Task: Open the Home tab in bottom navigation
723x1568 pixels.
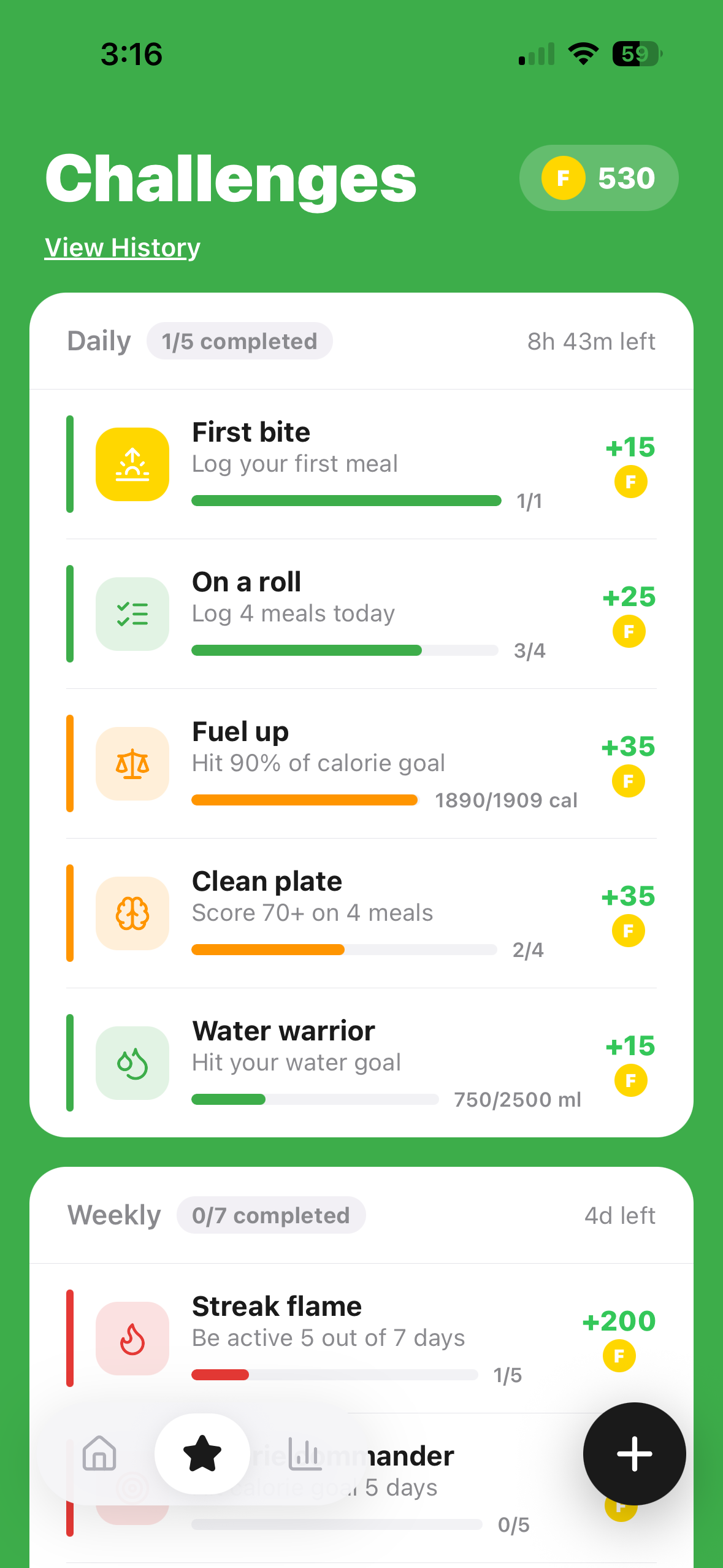Action: click(x=98, y=1454)
